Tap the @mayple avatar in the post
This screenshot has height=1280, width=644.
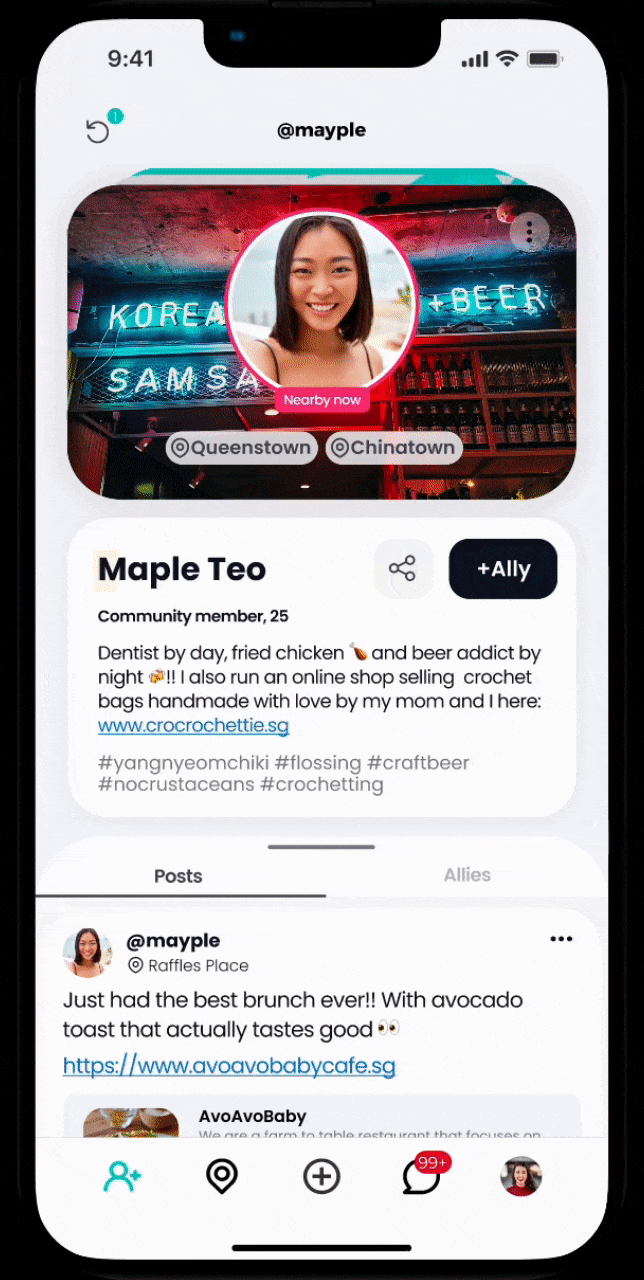pos(88,952)
